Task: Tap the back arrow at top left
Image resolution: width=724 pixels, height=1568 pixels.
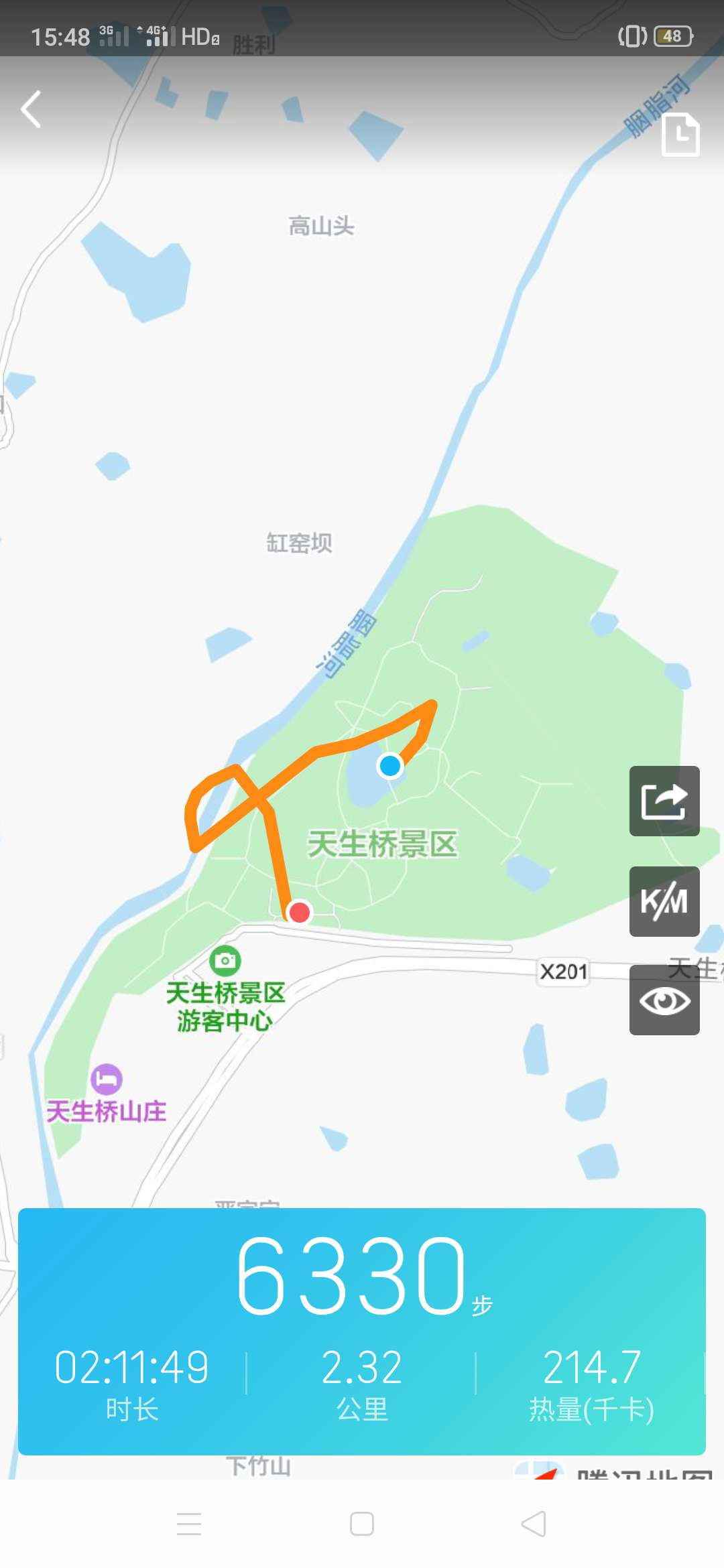Action: (32, 109)
